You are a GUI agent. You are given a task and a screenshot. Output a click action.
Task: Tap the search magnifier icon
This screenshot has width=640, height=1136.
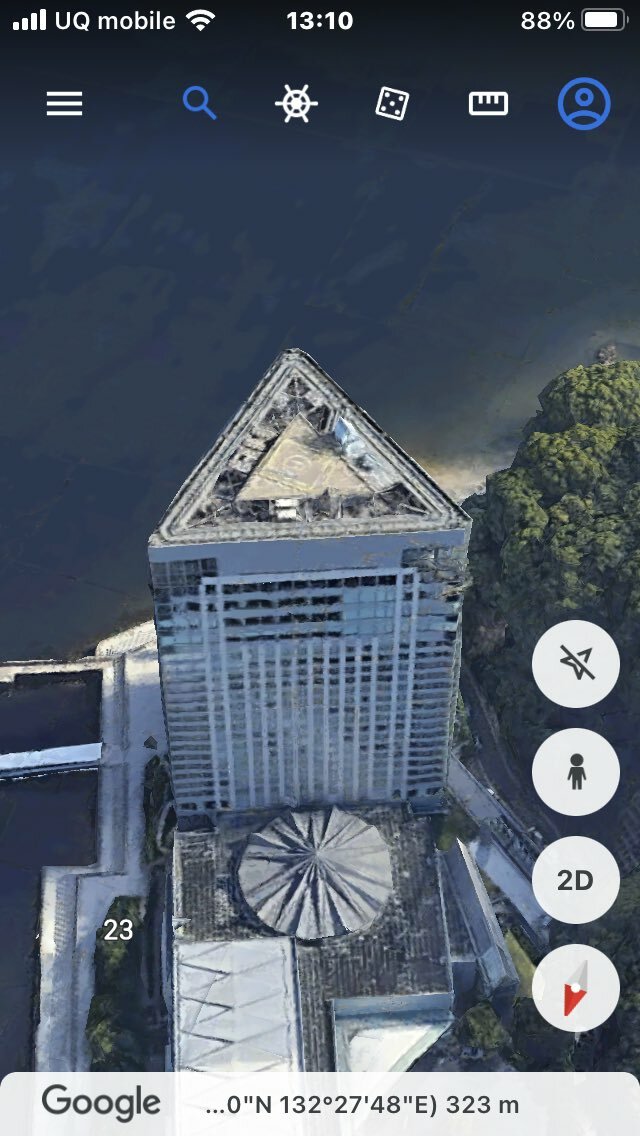[199, 103]
